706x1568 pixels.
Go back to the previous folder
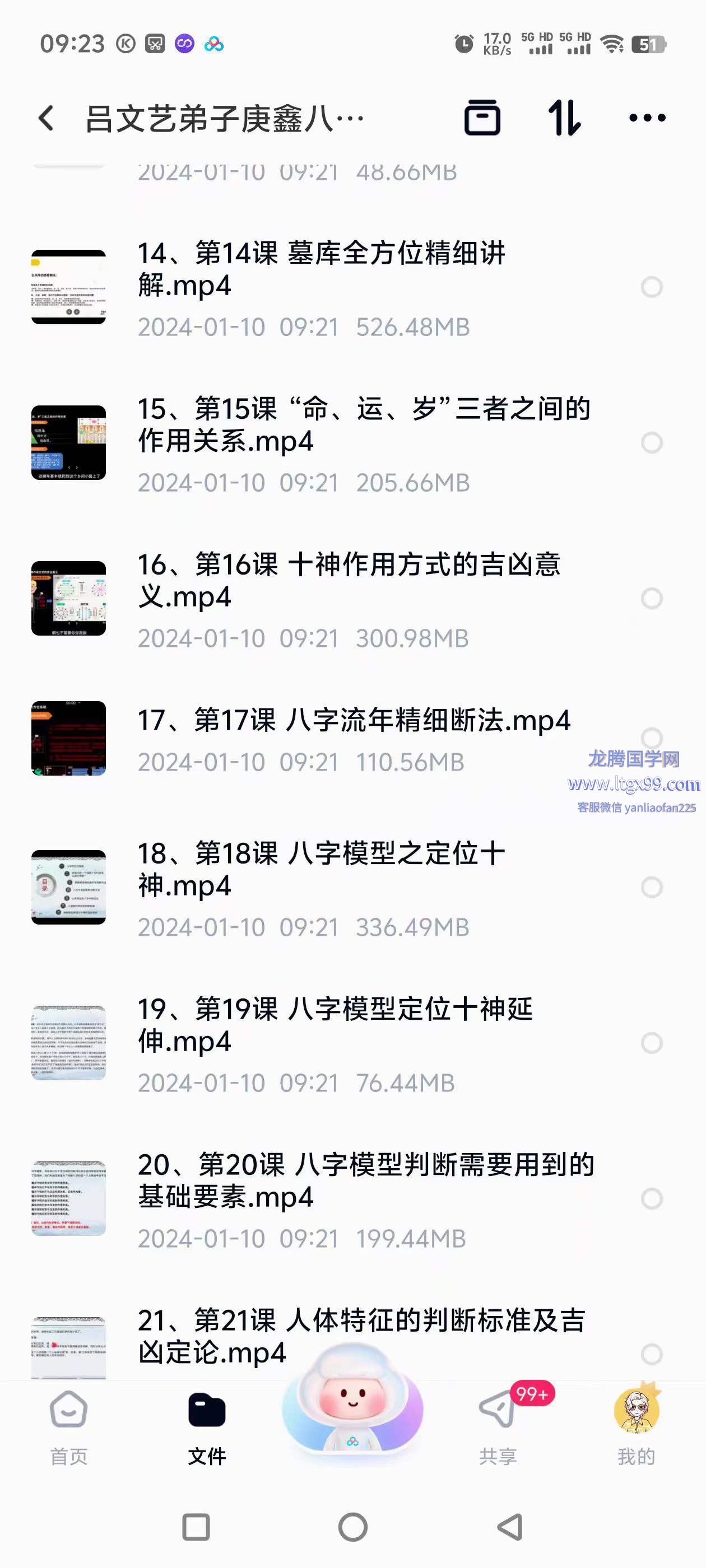click(47, 118)
